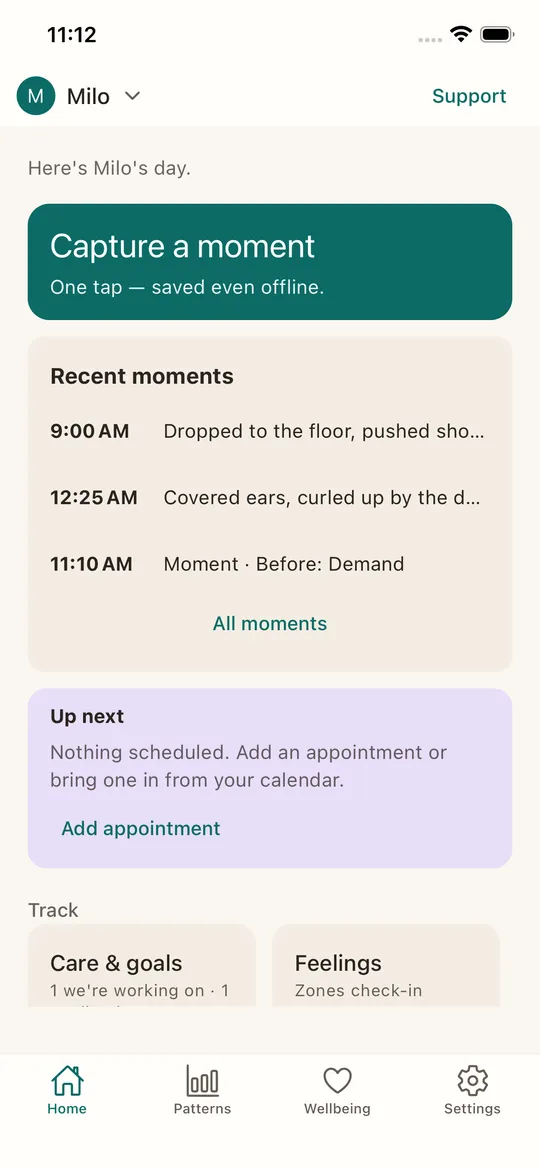The width and height of the screenshot is (540, 1169).
Task: Tap Add appointment
Action: 141,828
